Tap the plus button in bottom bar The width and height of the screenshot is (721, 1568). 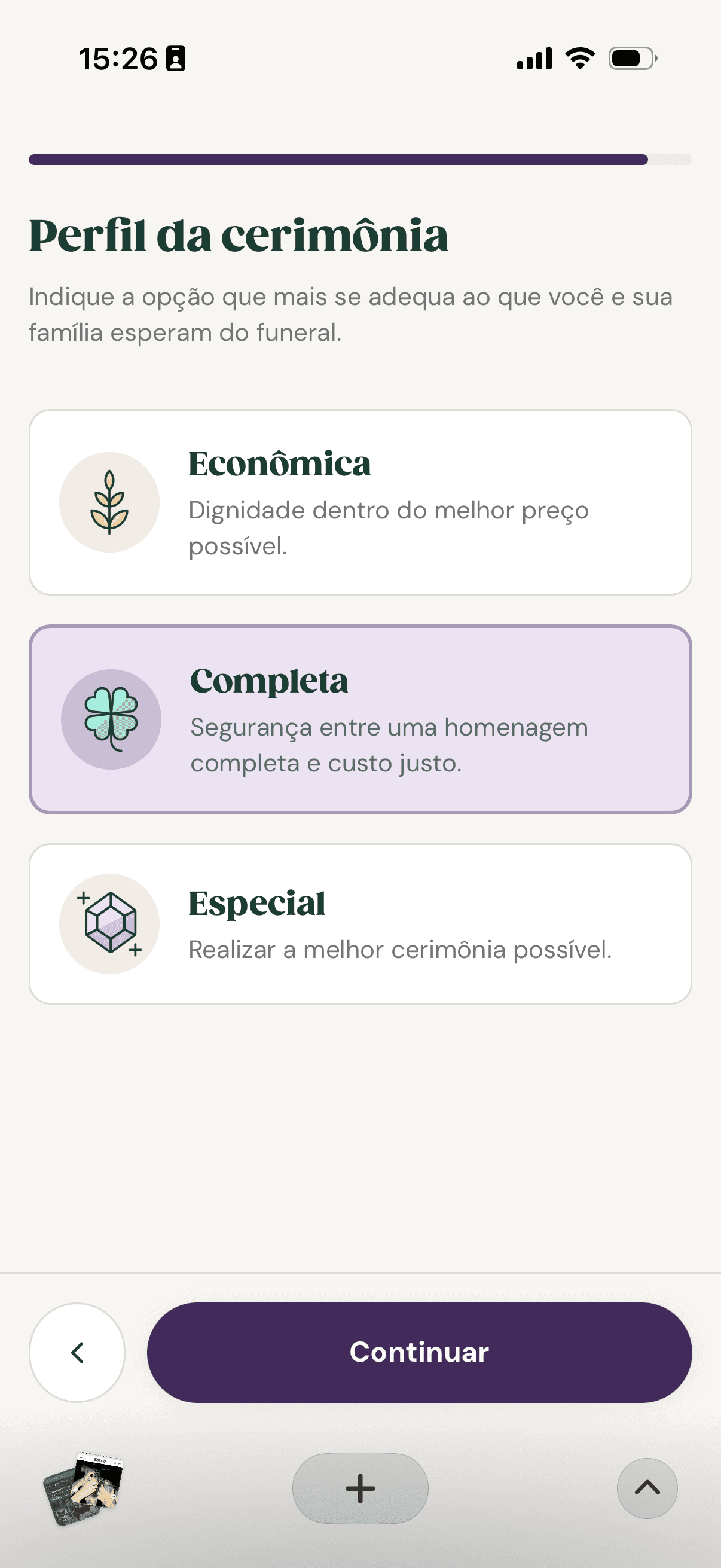pos(360,1488)
